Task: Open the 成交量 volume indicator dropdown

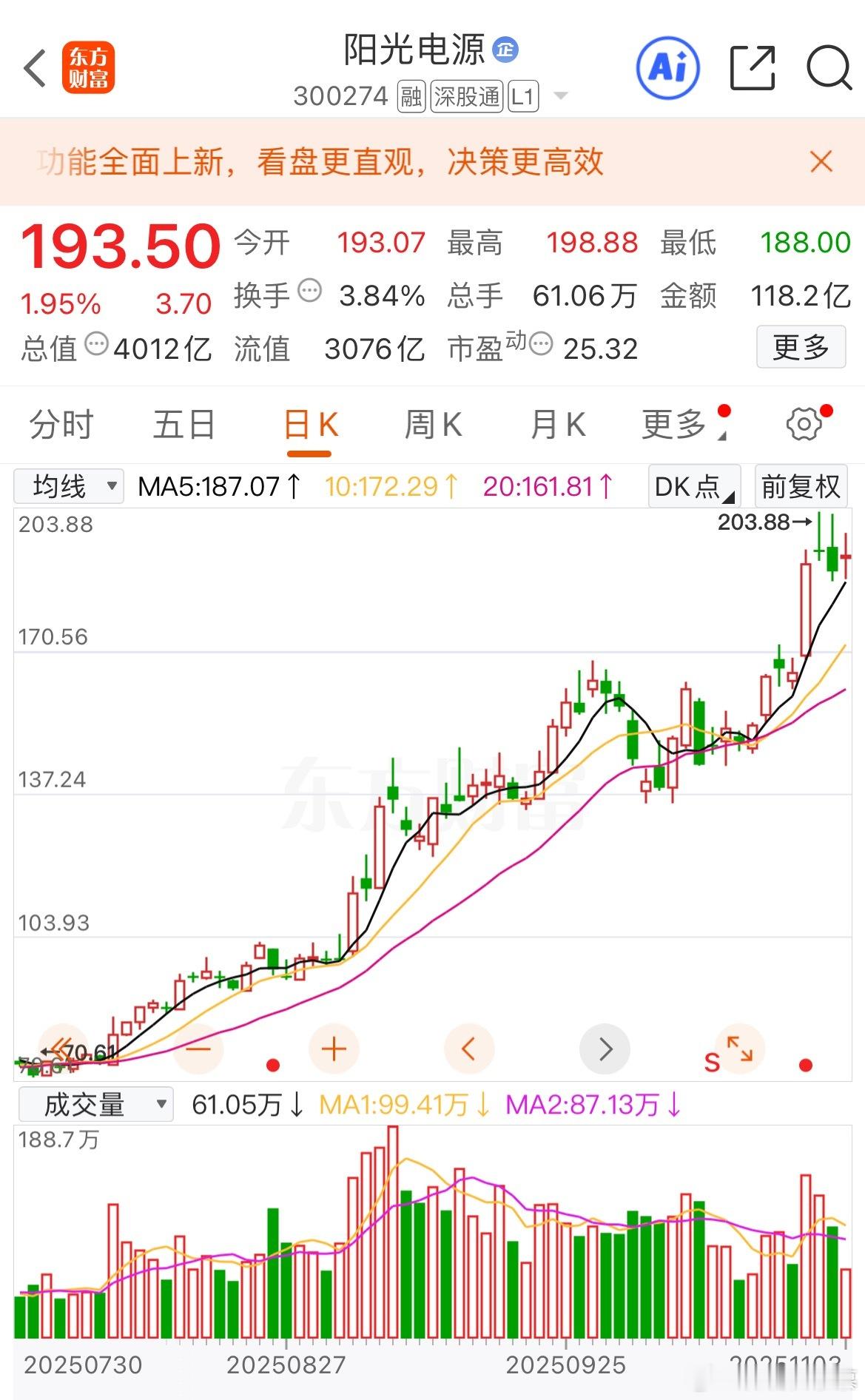Action: (95, 1103)
